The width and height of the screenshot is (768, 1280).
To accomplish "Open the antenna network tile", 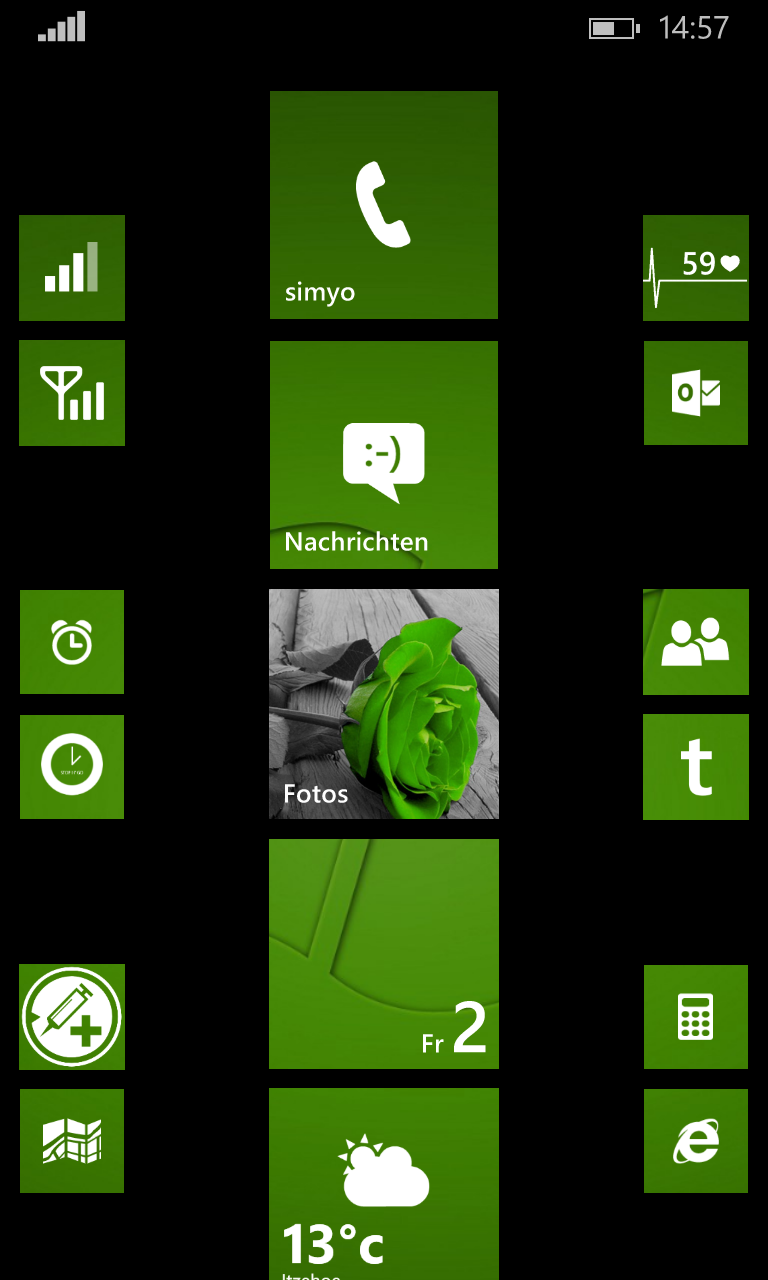I will coord(72,393).
